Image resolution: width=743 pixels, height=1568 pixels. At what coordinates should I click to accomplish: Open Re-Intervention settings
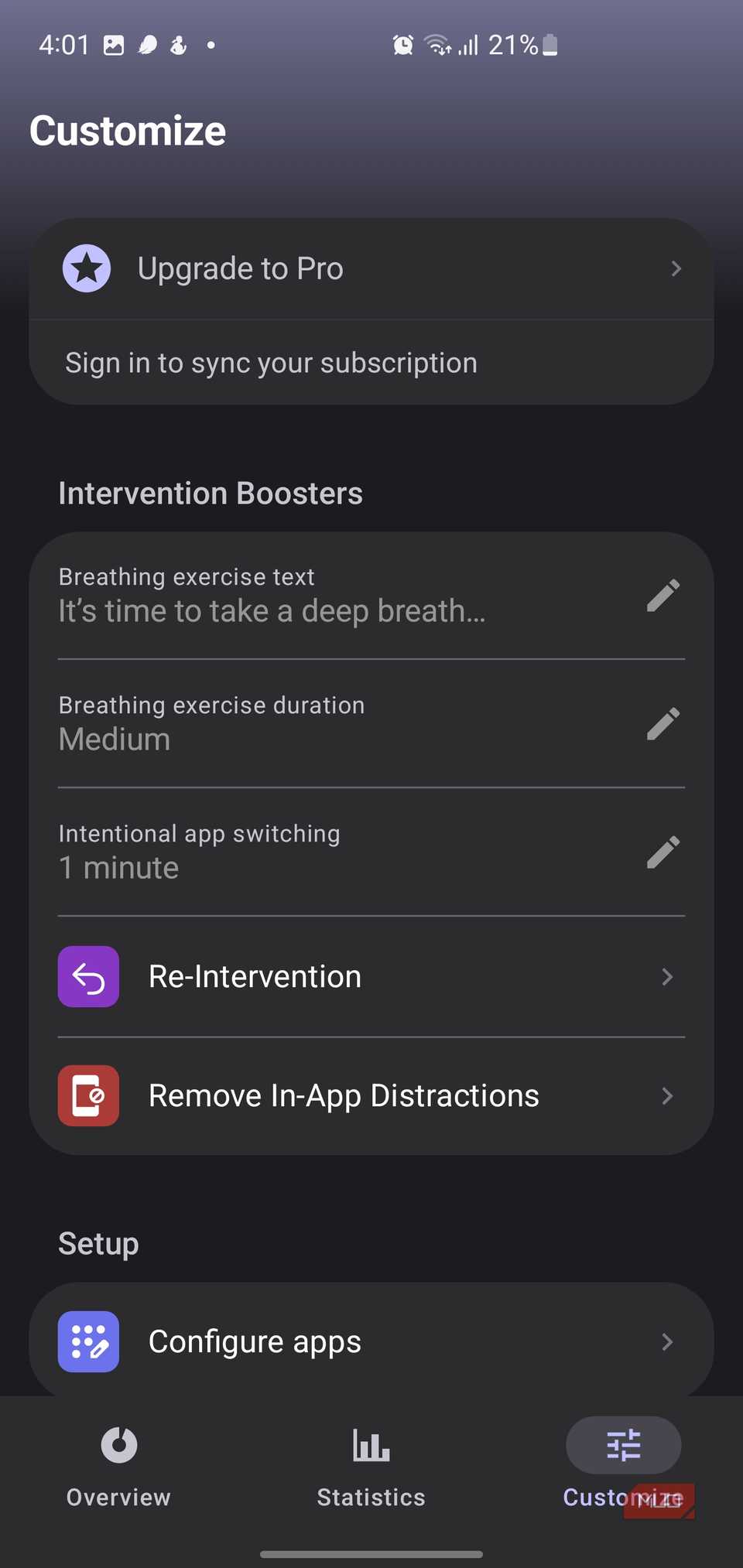pyautogui.click(x=370, y=976)
